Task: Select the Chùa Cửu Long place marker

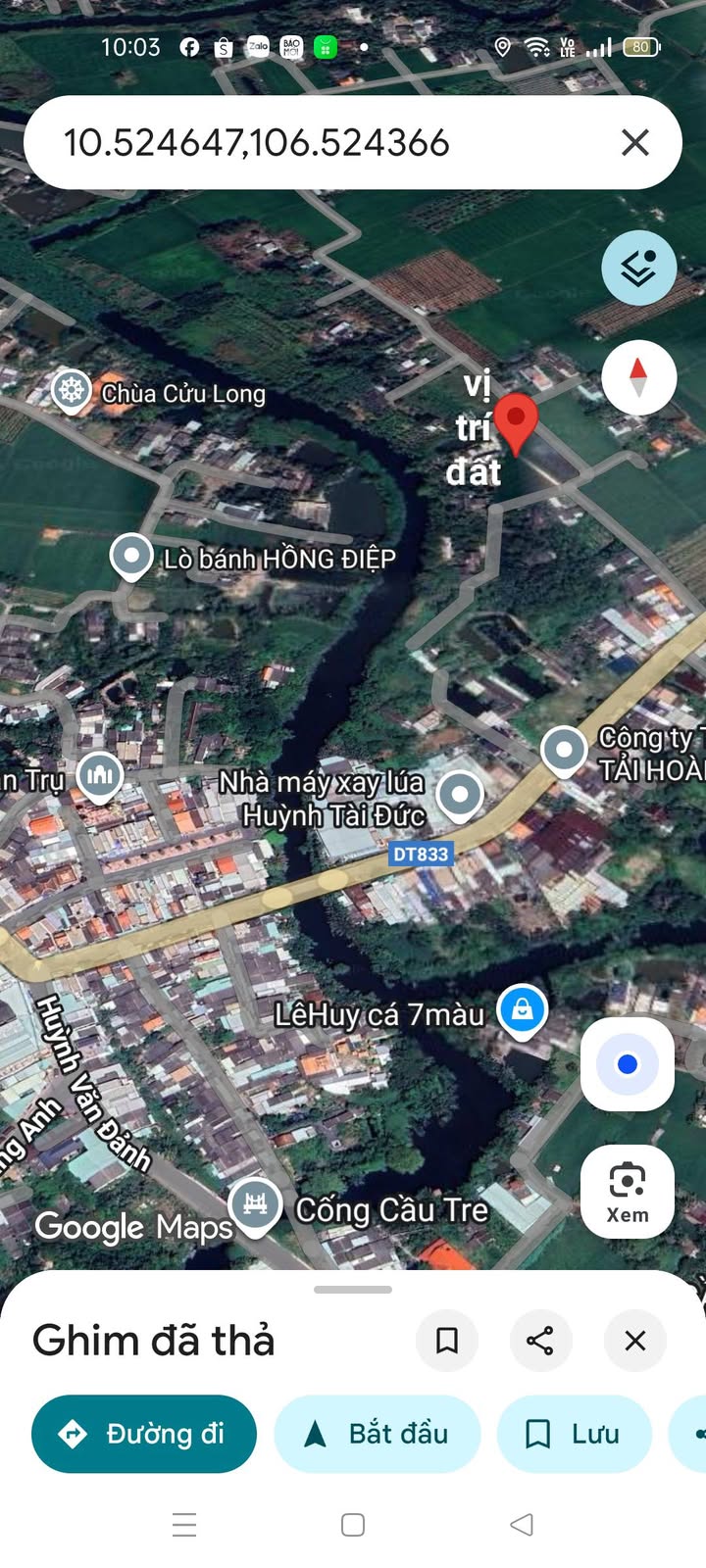Action: [x=72, y=391]
